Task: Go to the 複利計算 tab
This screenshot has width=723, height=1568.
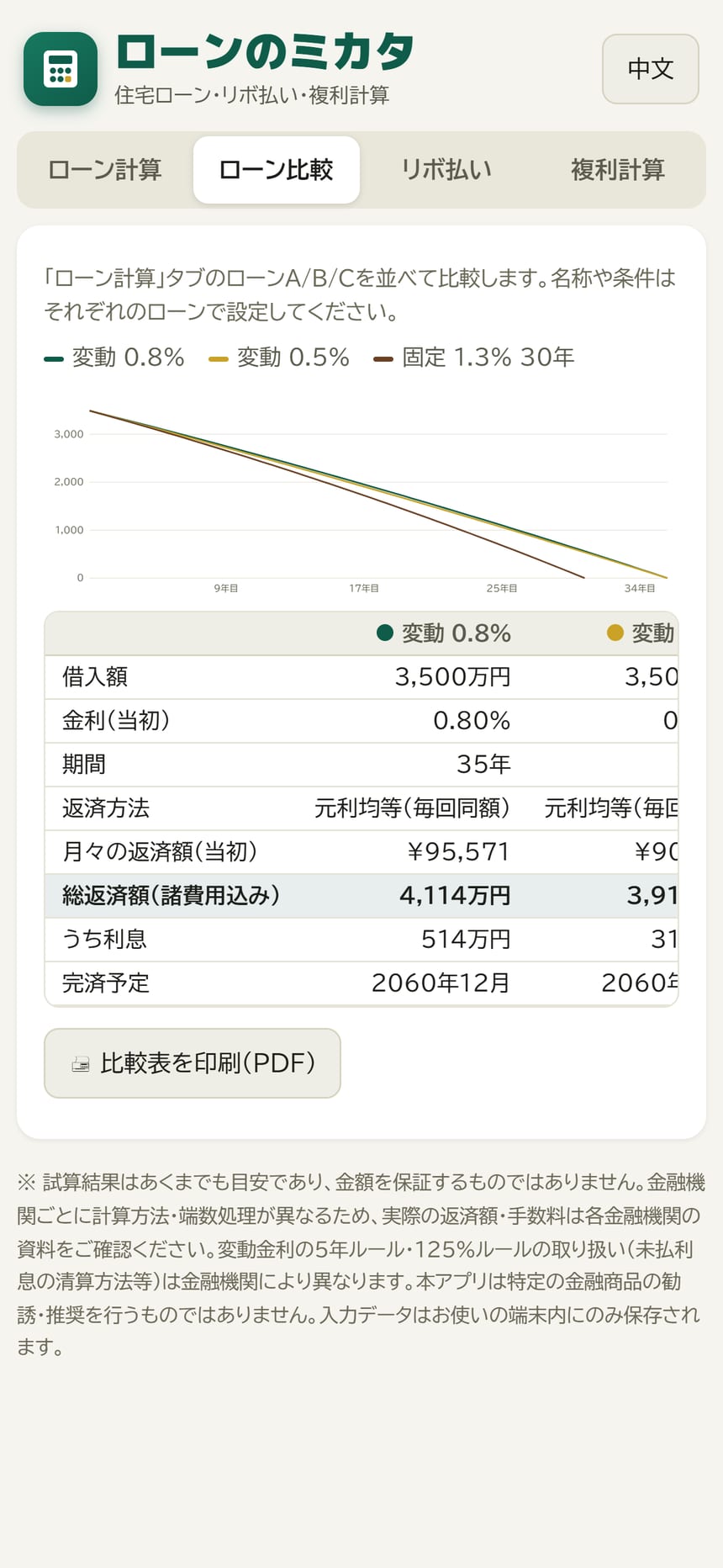Action: pos(618,170)
